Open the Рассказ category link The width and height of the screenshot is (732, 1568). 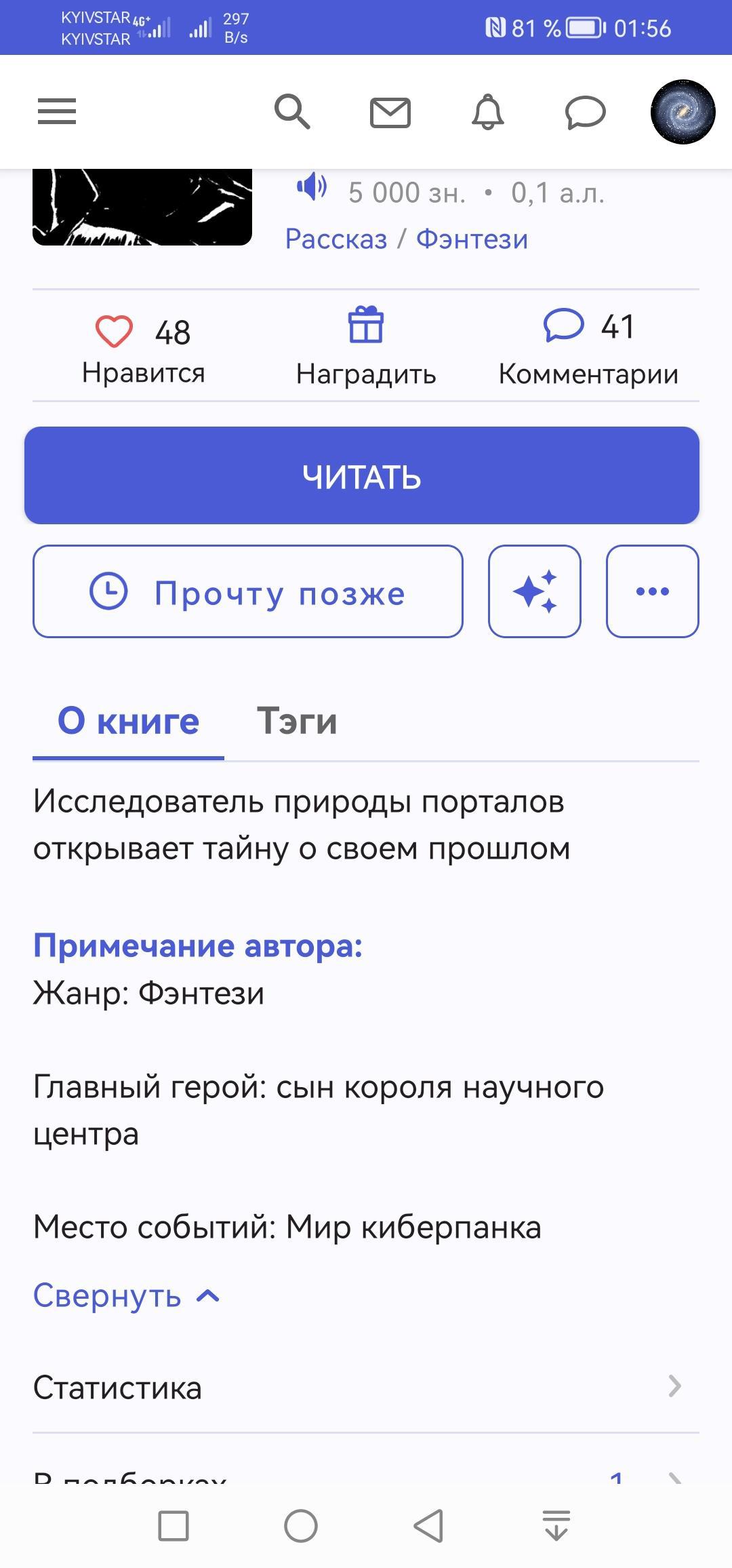click(336, 239)
